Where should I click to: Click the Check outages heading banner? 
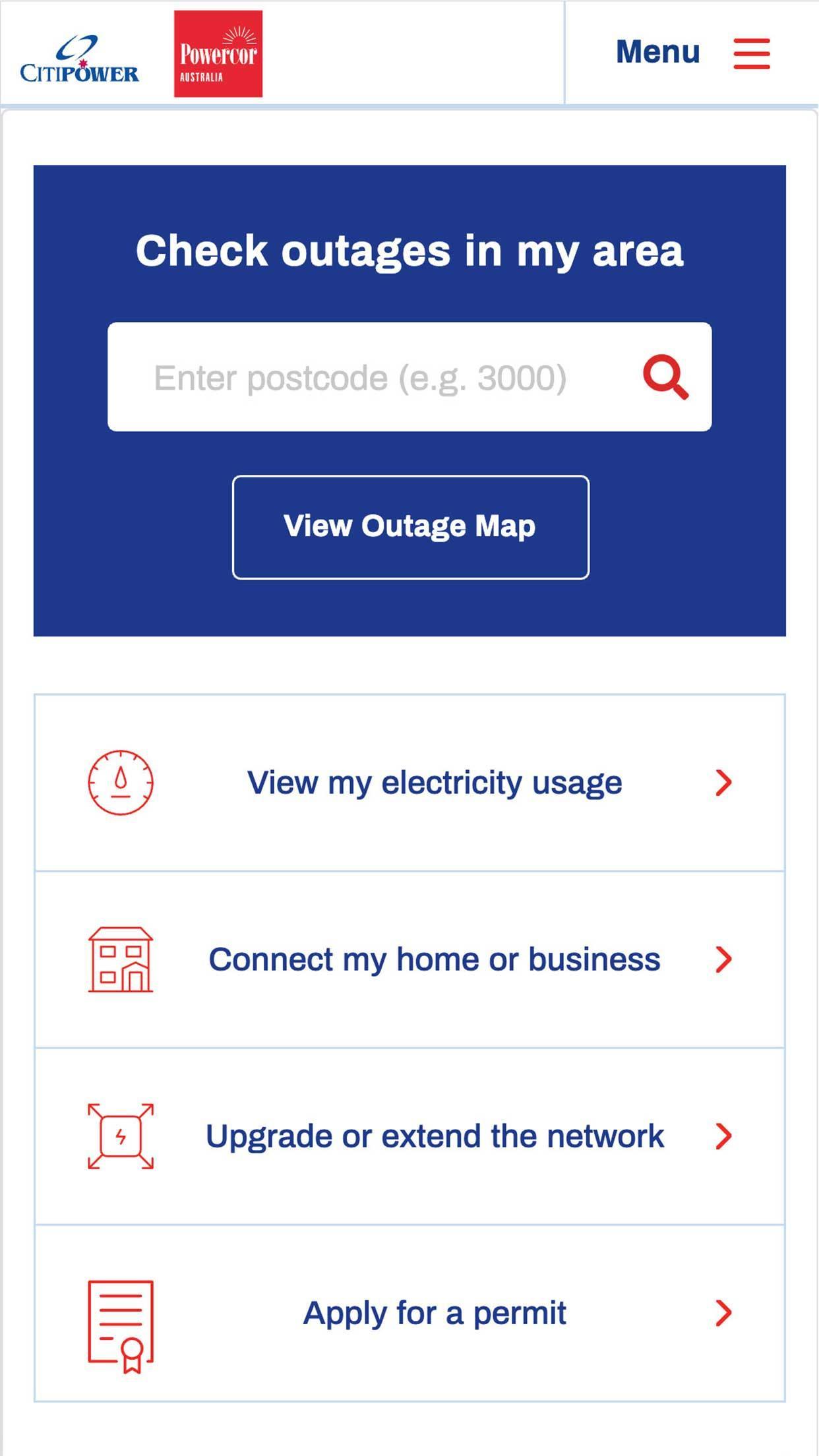(409, 251)
